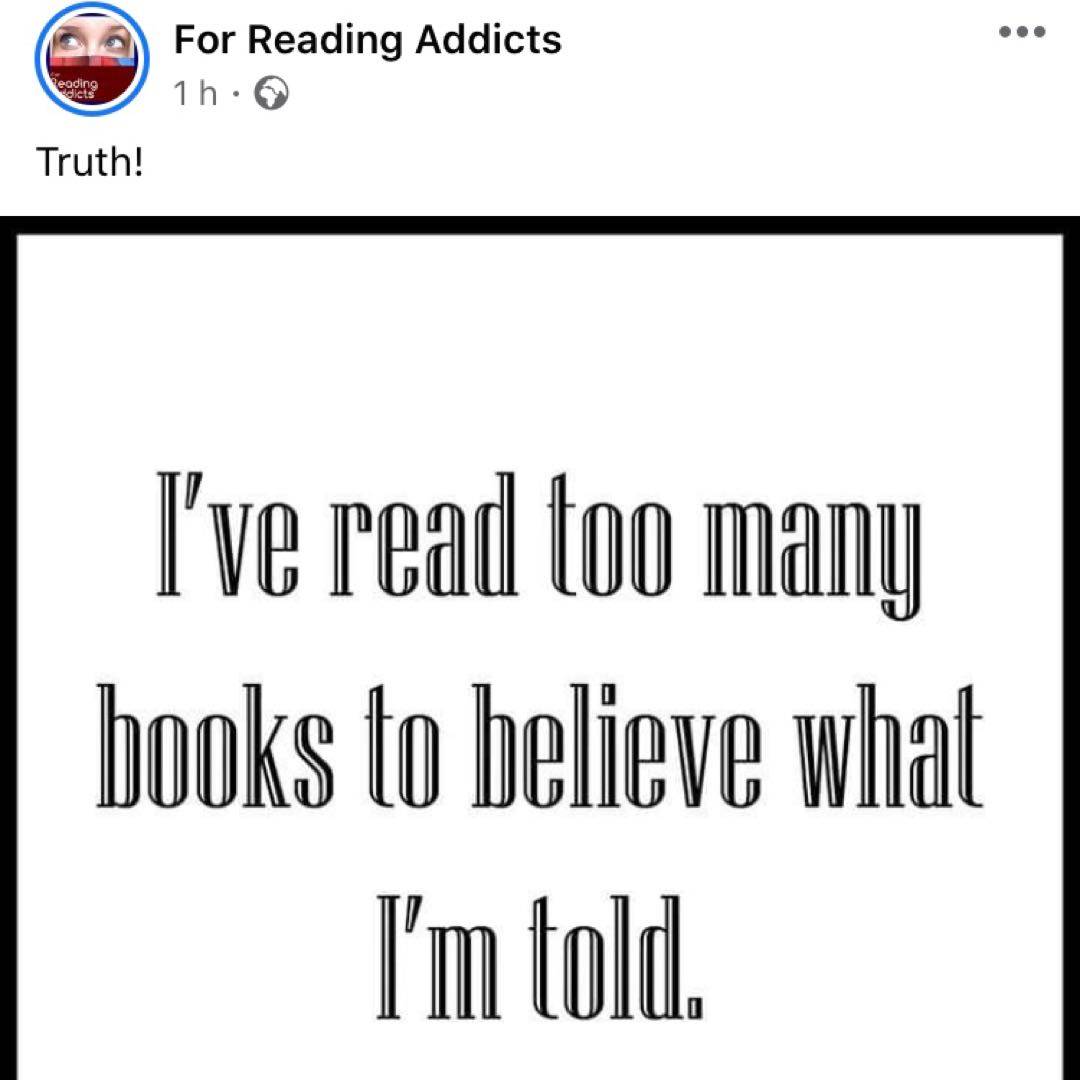This screenshot has height=1080, width=1080.
Task: Open the For Reading Addicts page name
Action: [x=367, y=40]
